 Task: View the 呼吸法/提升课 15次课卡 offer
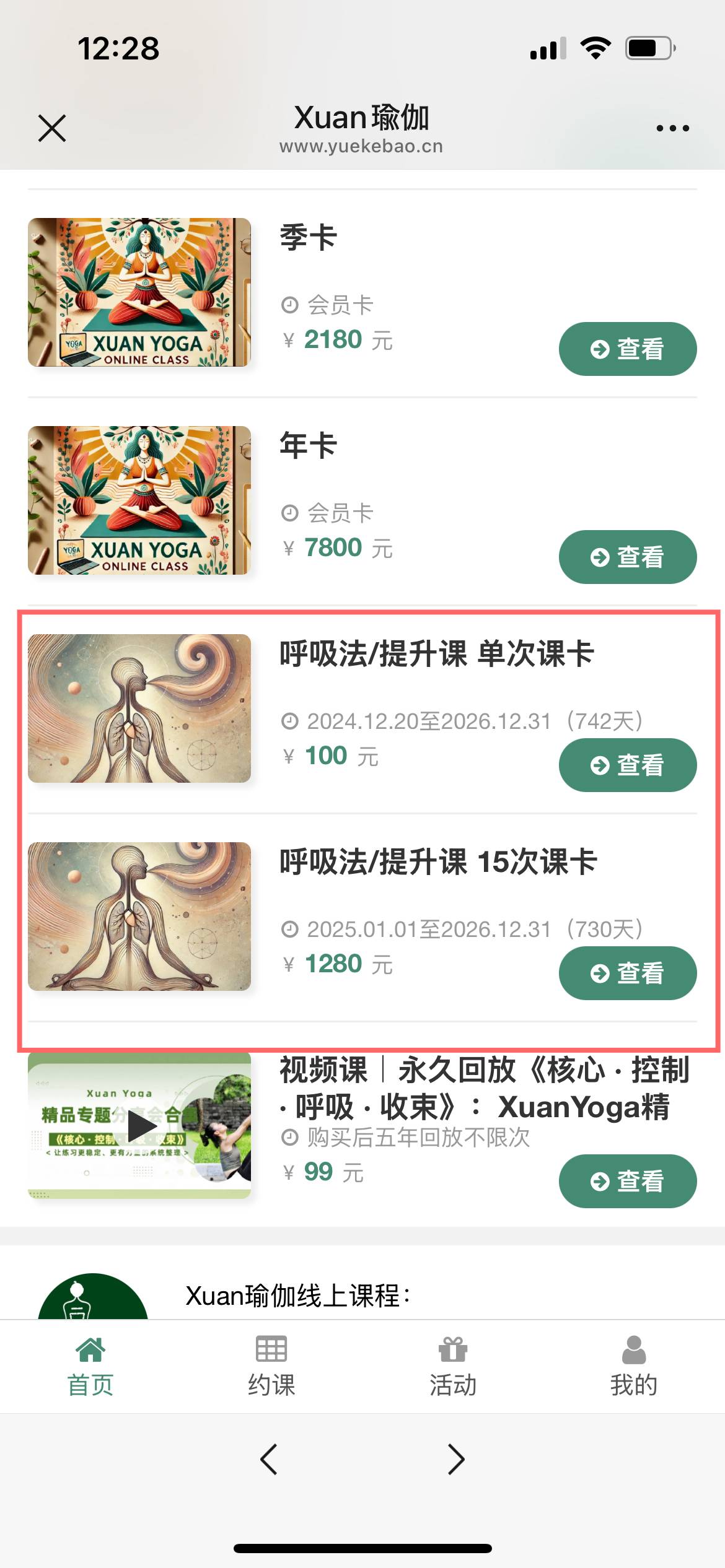(627, 973)
